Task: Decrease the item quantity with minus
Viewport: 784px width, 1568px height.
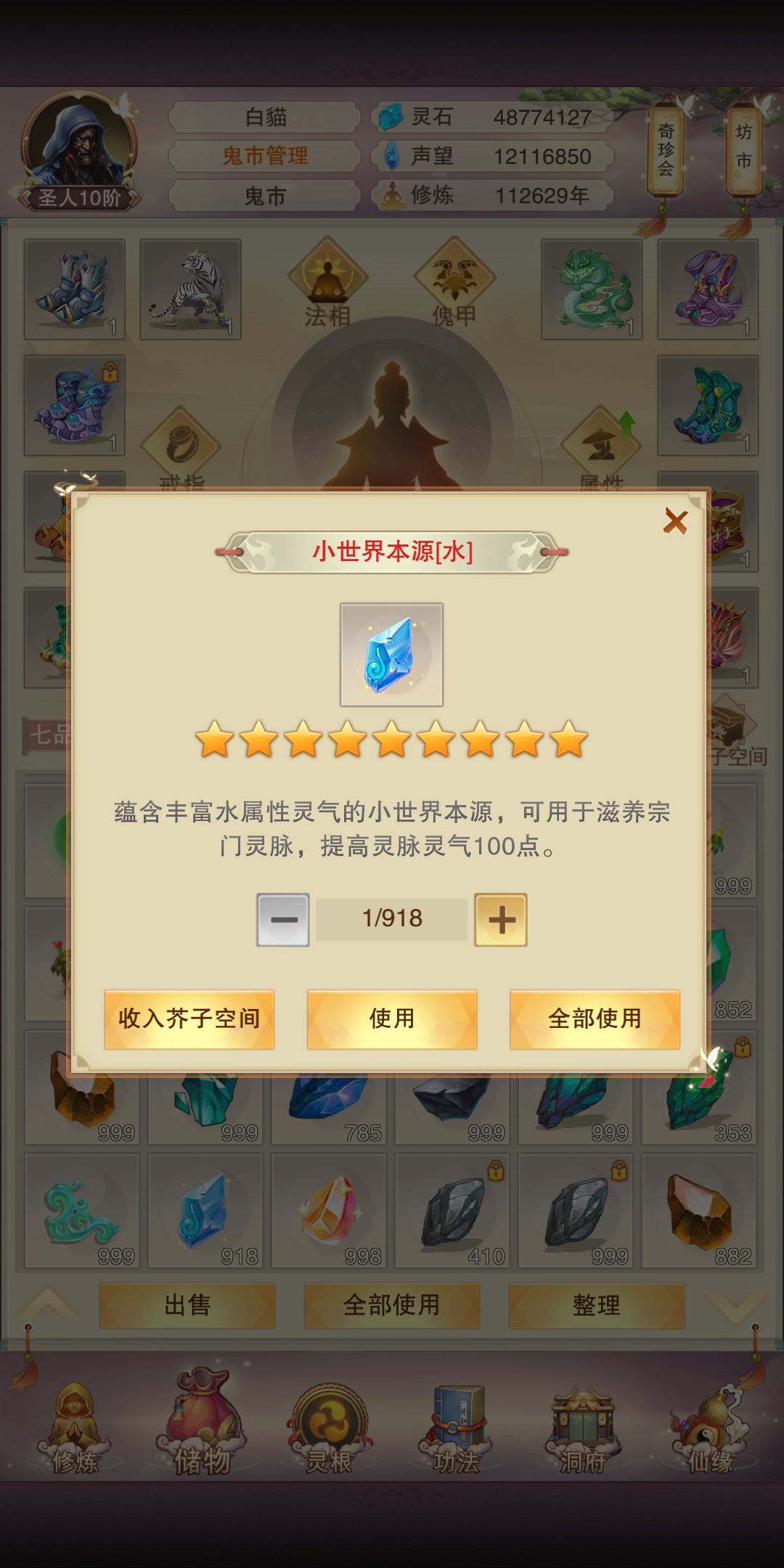Action: click(282, 919)
